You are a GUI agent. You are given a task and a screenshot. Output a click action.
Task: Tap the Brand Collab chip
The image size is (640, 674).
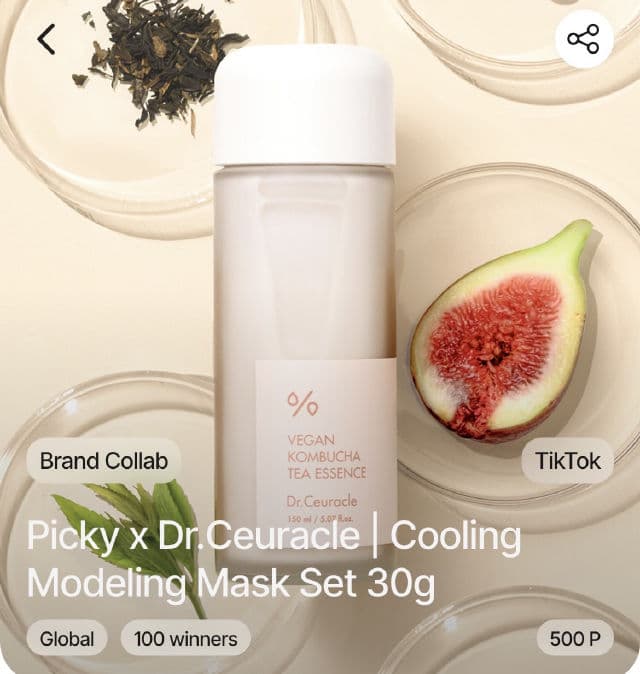click(104, 461)
